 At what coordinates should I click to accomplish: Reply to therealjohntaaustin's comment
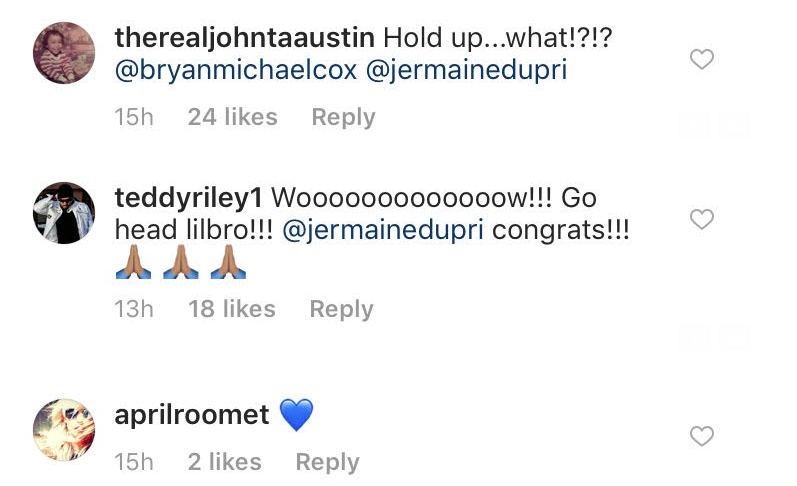click(x=343, y=117)
